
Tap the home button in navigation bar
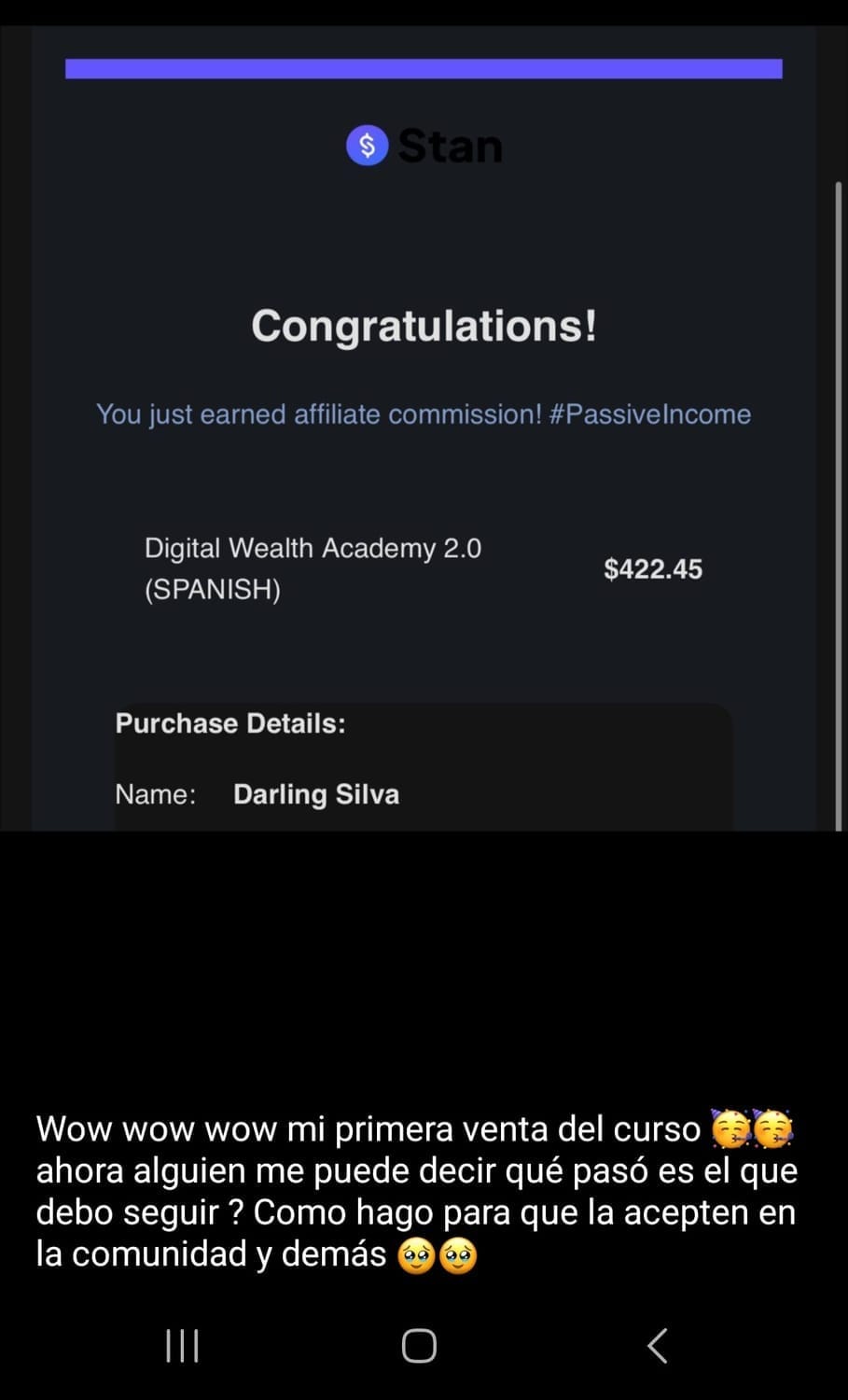(x=419, y=1346)
